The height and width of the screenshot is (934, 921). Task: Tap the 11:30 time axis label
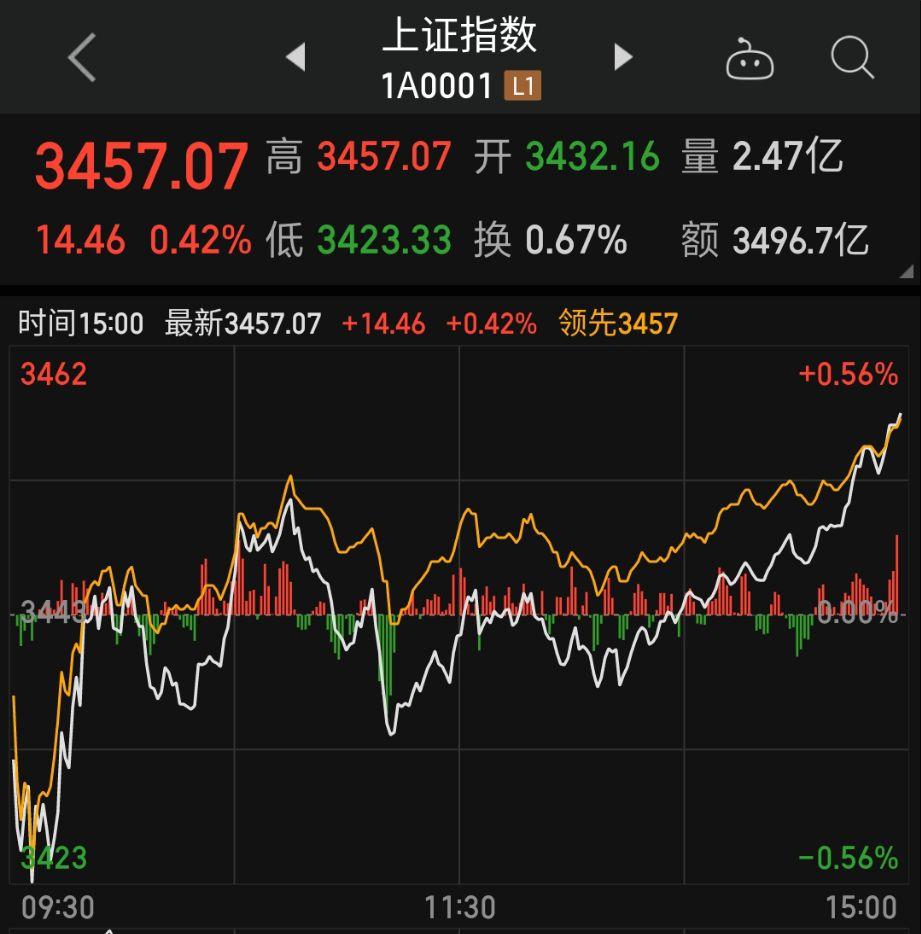point(461,906)
